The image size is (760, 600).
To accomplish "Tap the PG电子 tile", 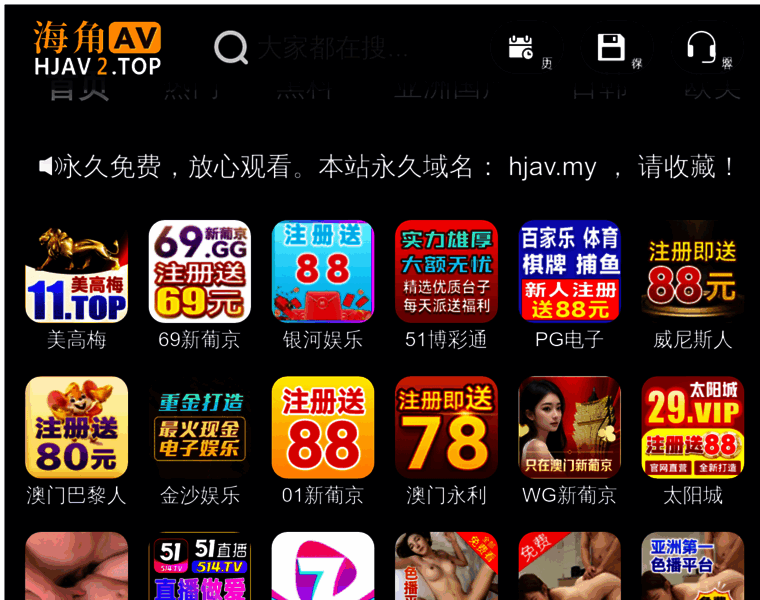I will click(569, 272).
